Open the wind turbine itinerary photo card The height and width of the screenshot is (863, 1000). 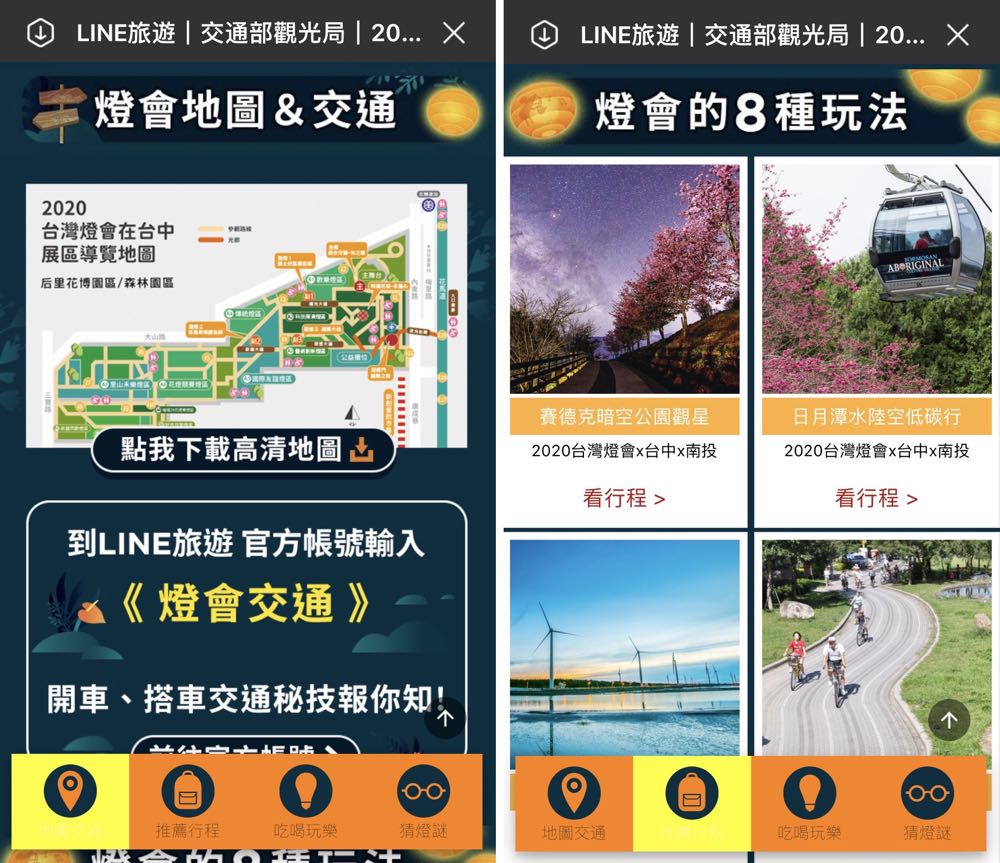pyautogui.click(x=625, y=648)
